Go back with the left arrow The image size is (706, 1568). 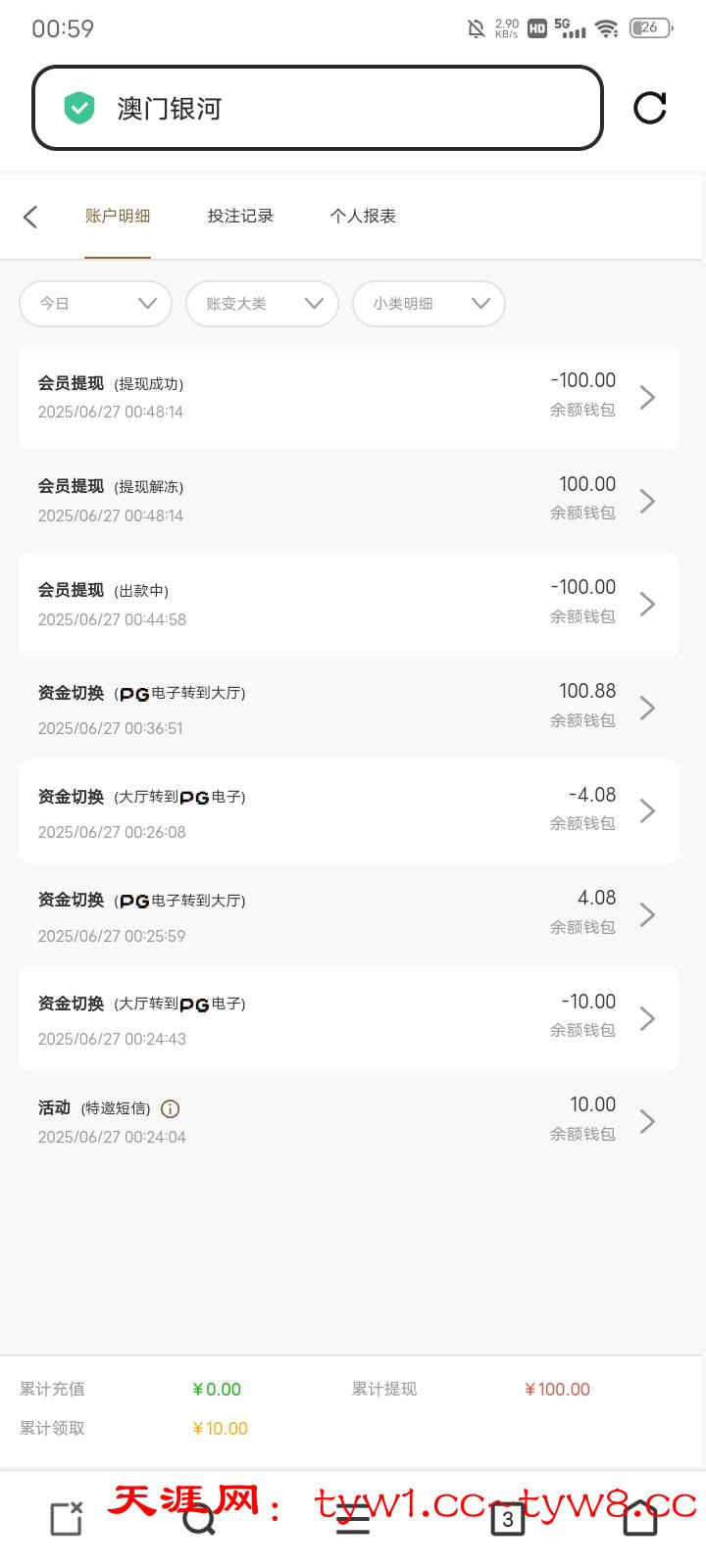click(x=30, y=217)
